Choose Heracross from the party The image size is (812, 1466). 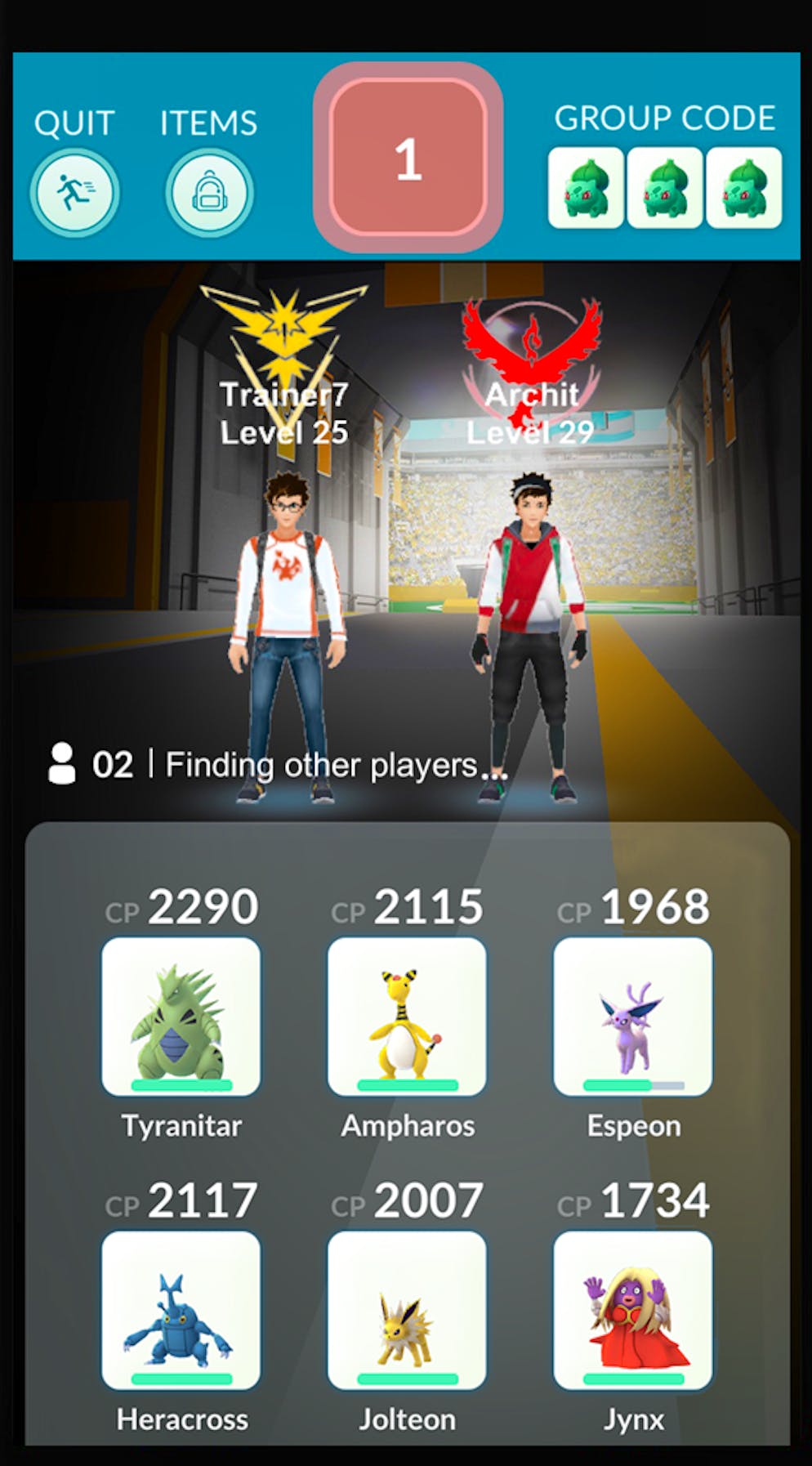point(181,1309)
